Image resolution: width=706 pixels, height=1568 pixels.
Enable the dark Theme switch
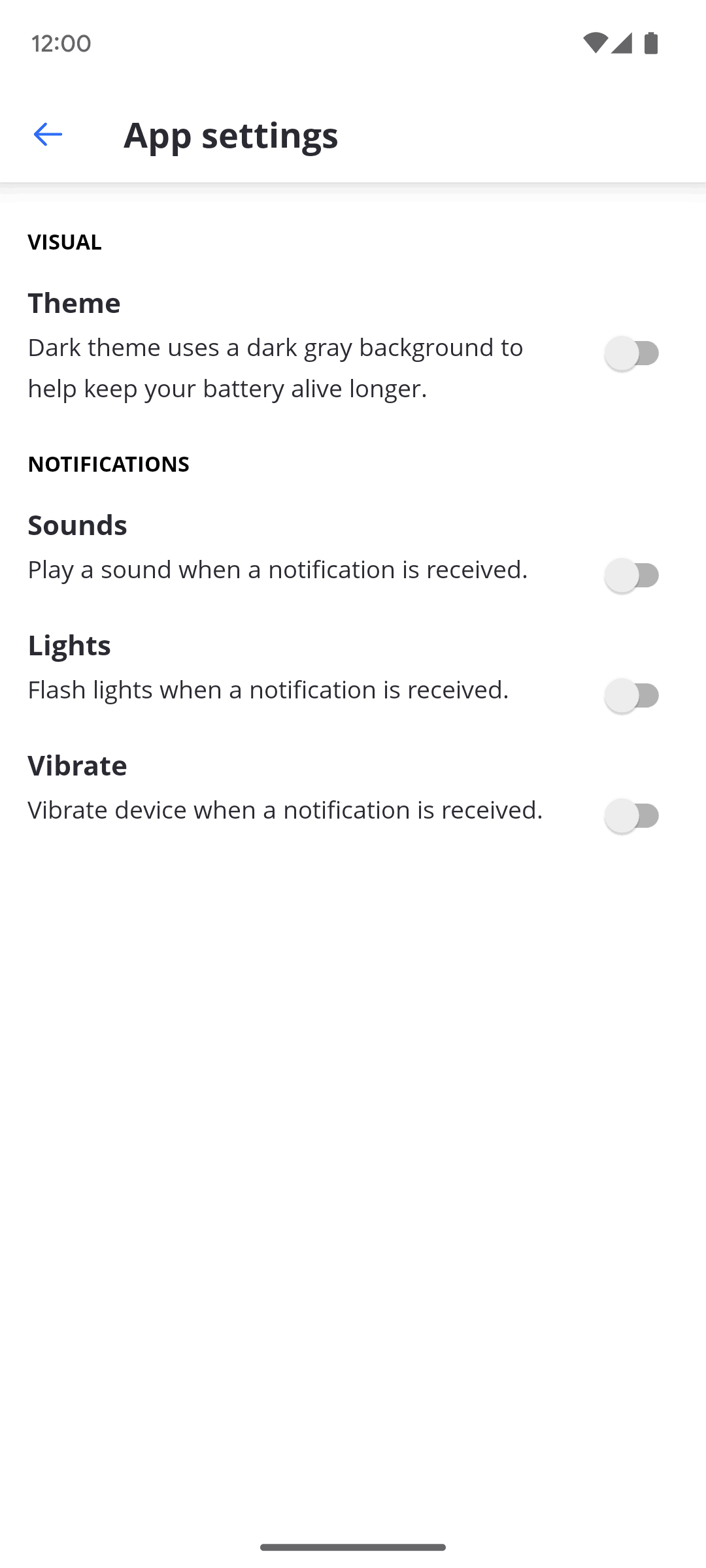pyautogui.click(x=632, y=353)
